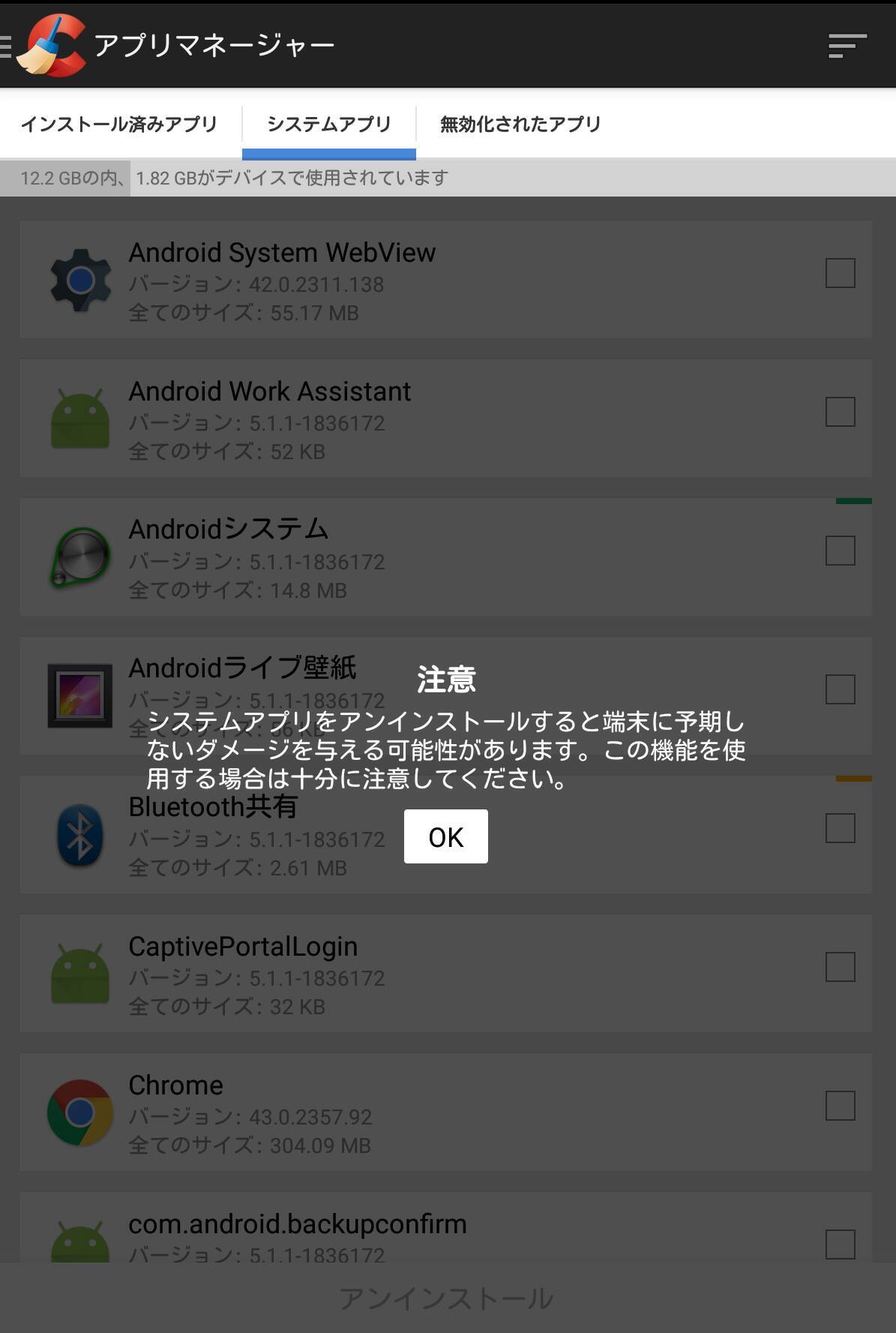Check the Android System WebView checkbox
The width and height of the screenshot is (896, 1333).
(x=840, y=273)
